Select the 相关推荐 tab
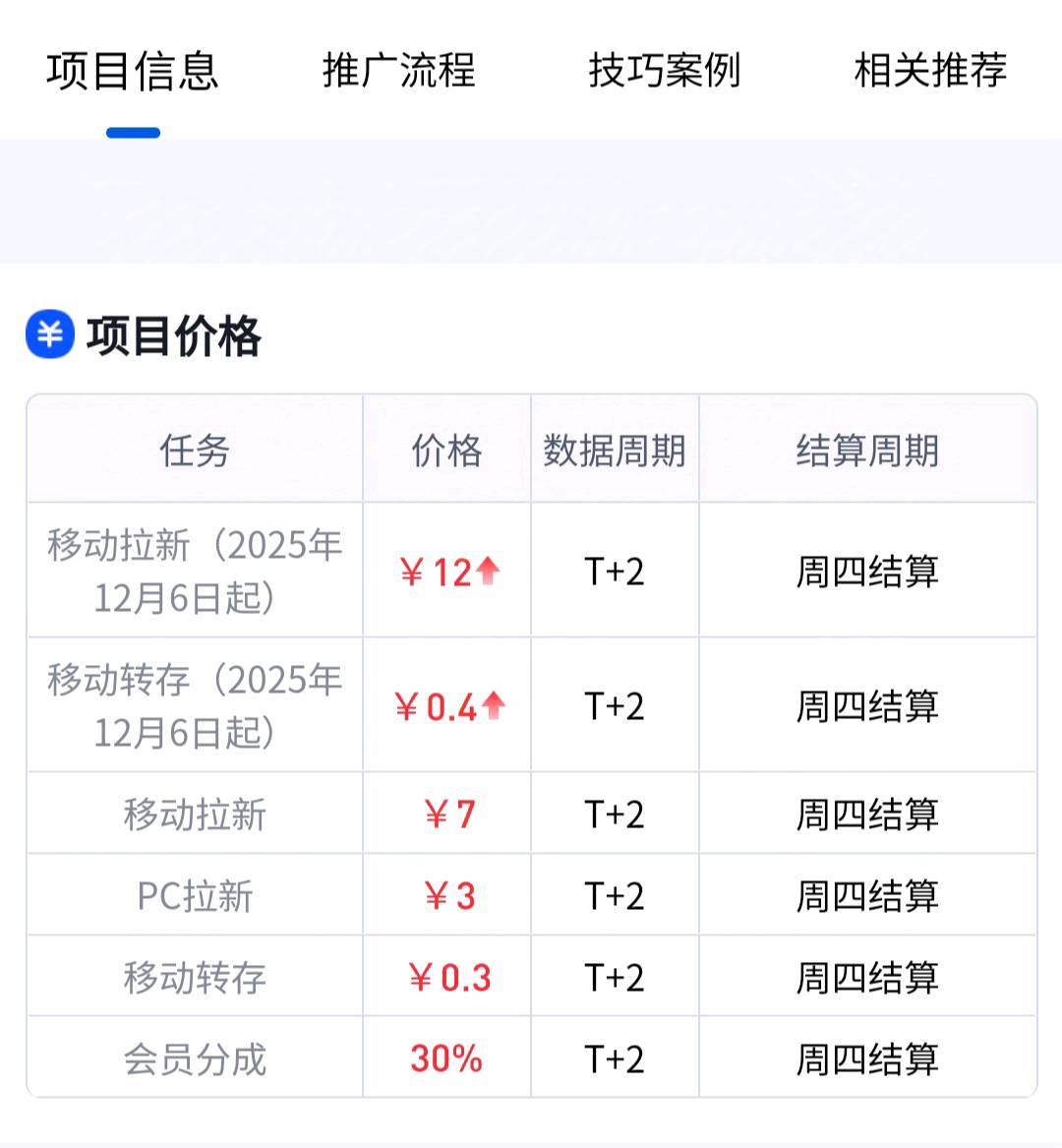Image resolution: width=1062 pixels, height=1148 pixels. 929,71
